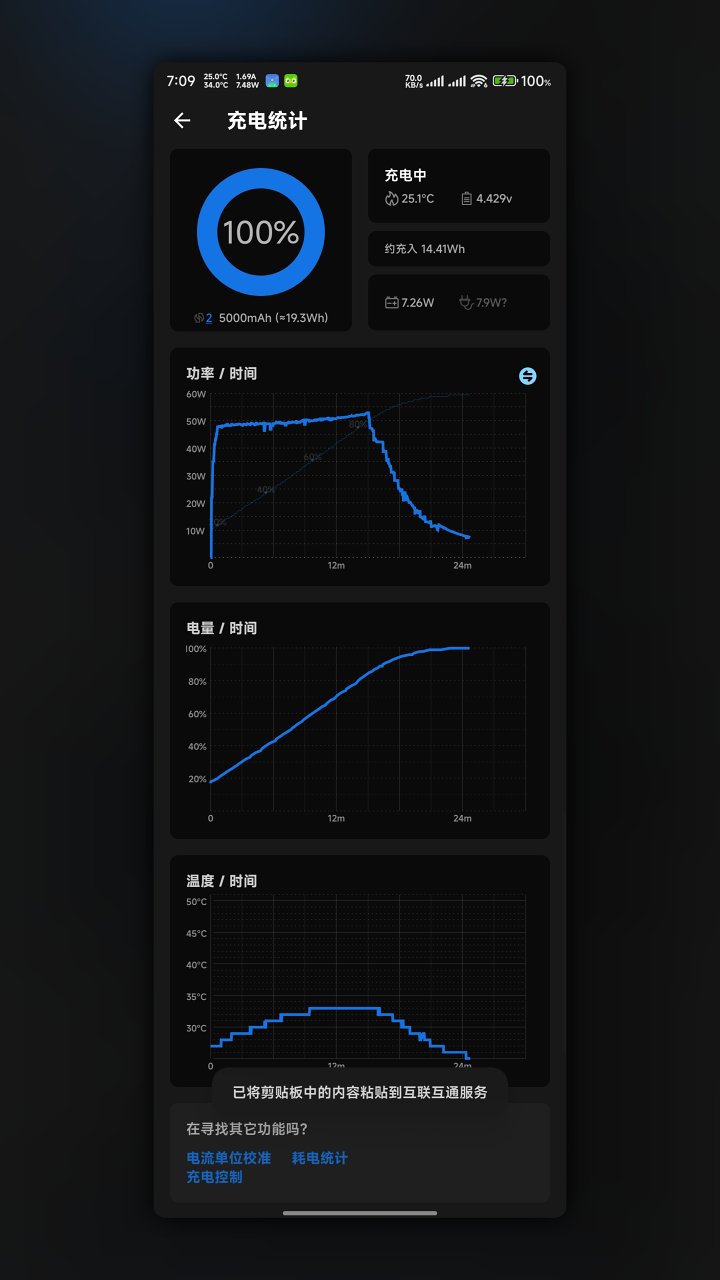The height and width of the screenshot is (1280, 720).
Task: Tap the swap icon on the power chart
Action: pos(528,376)
